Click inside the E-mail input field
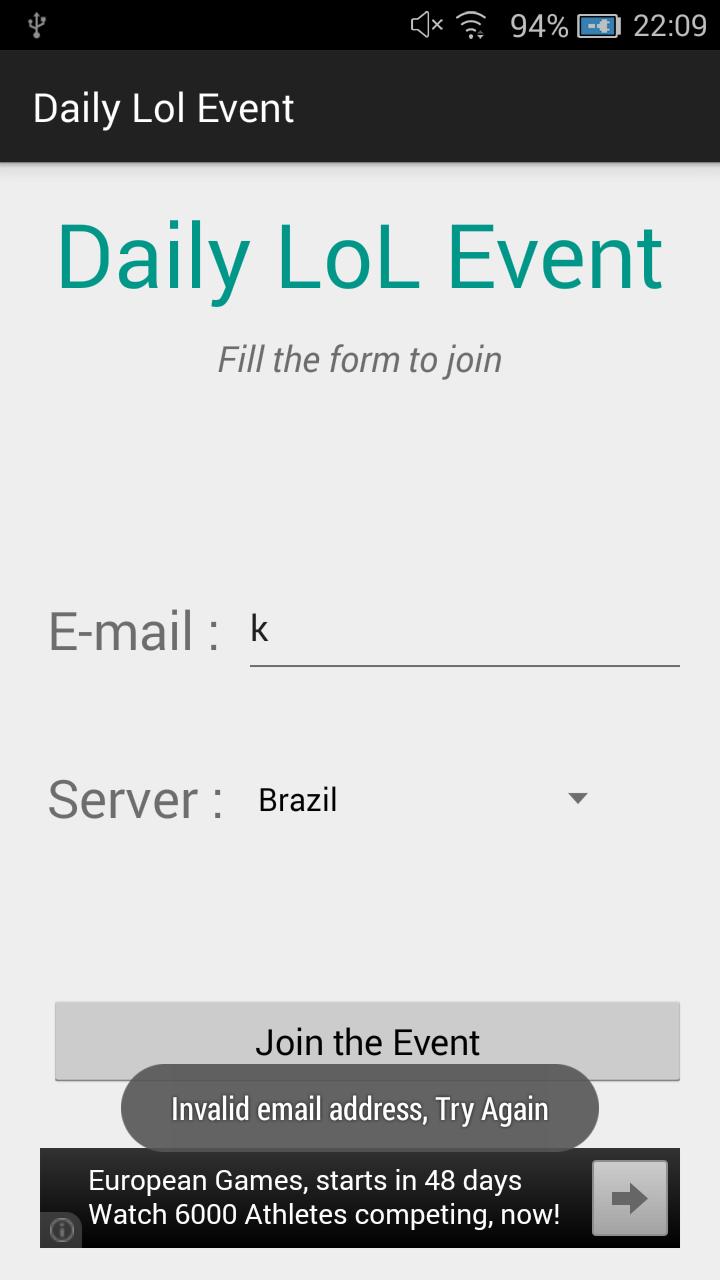720x1280 pixels. (x=462, y=630)
